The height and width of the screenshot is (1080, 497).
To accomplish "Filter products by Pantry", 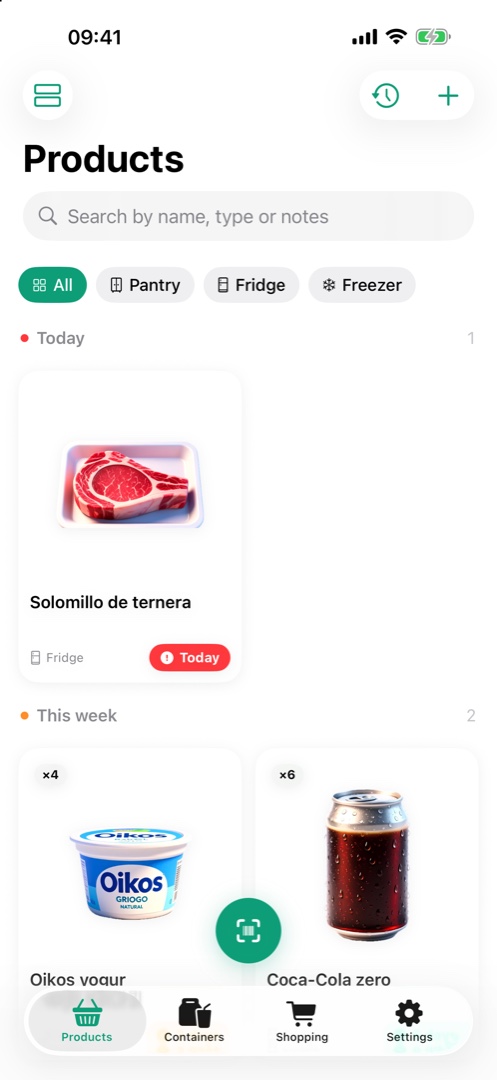I will click(145, 285).
